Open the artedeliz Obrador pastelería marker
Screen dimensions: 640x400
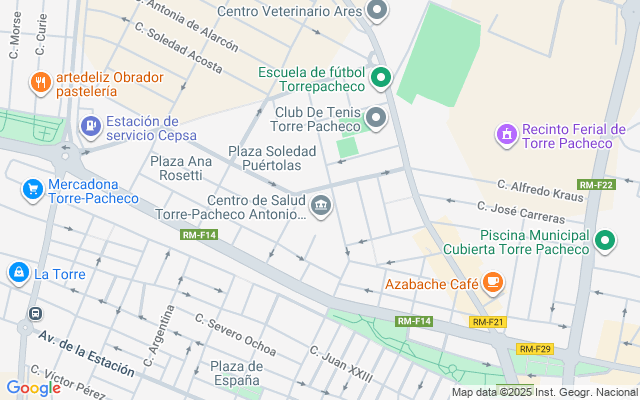tap(41, 82)
